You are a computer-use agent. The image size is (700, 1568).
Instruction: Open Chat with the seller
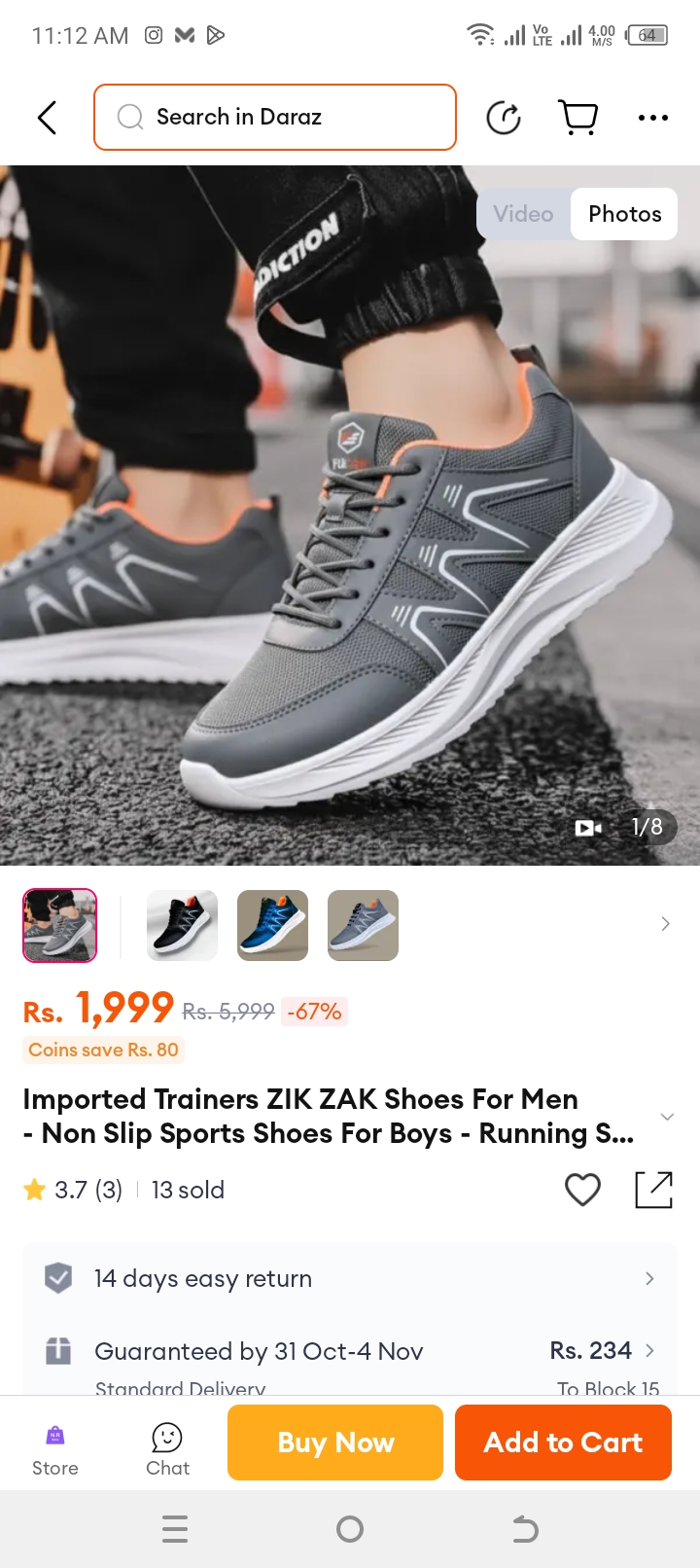click(x=167, y=1449)
